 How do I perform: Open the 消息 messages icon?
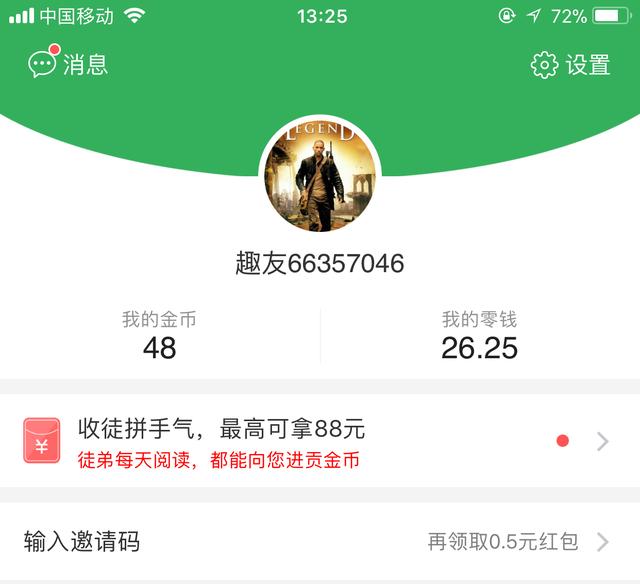pyautogui.click(x=43, y=65)
